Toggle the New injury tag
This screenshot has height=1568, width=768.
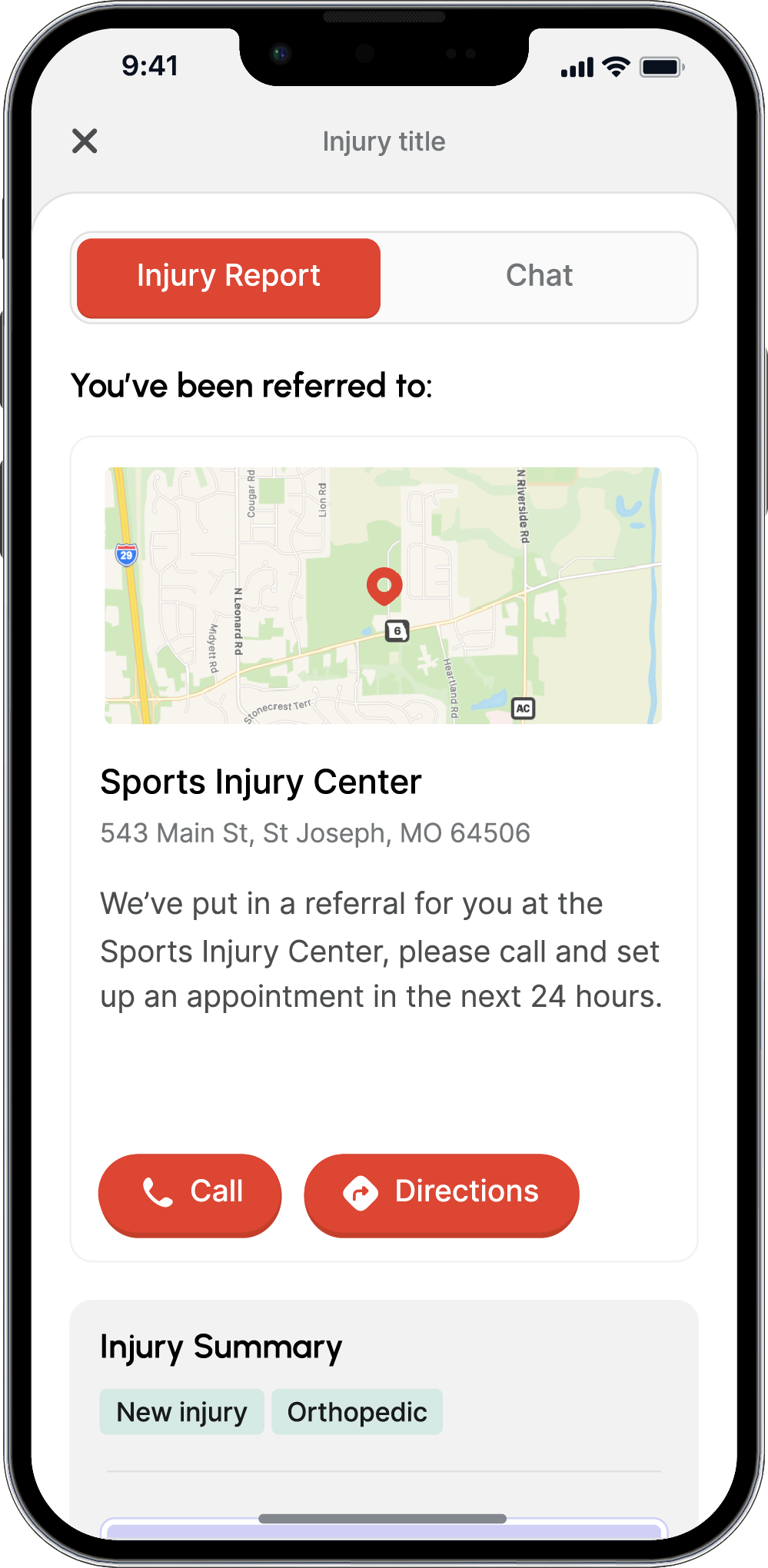181,1411
